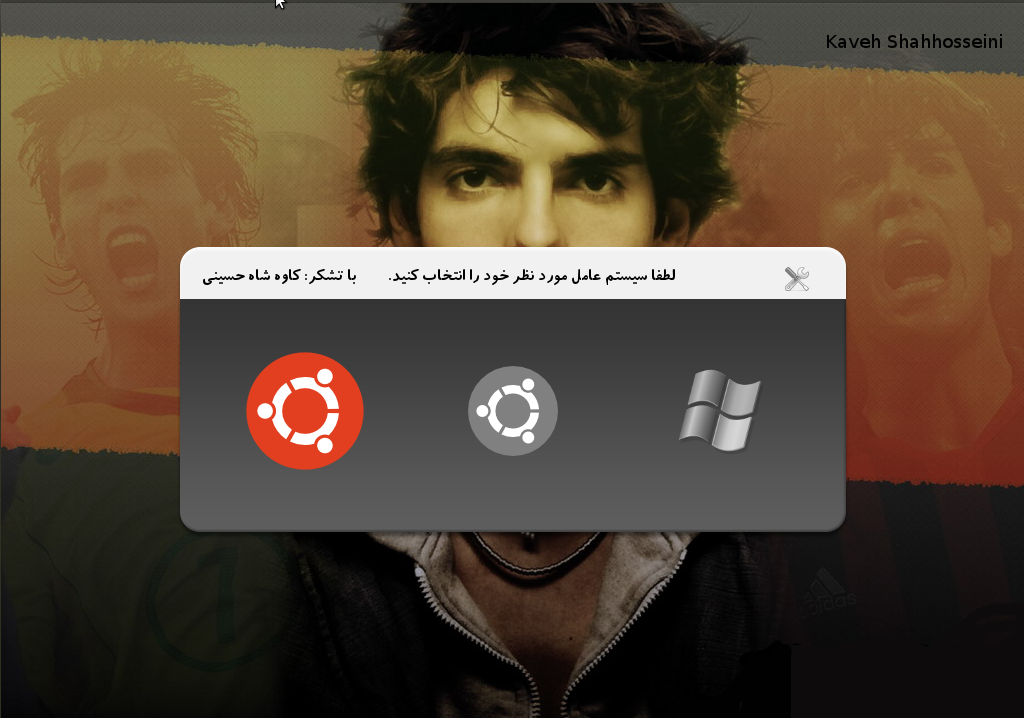This screenshot has width=1024, height=718.
Task: Boot into Windows via its logo
Action: point(719,411)
